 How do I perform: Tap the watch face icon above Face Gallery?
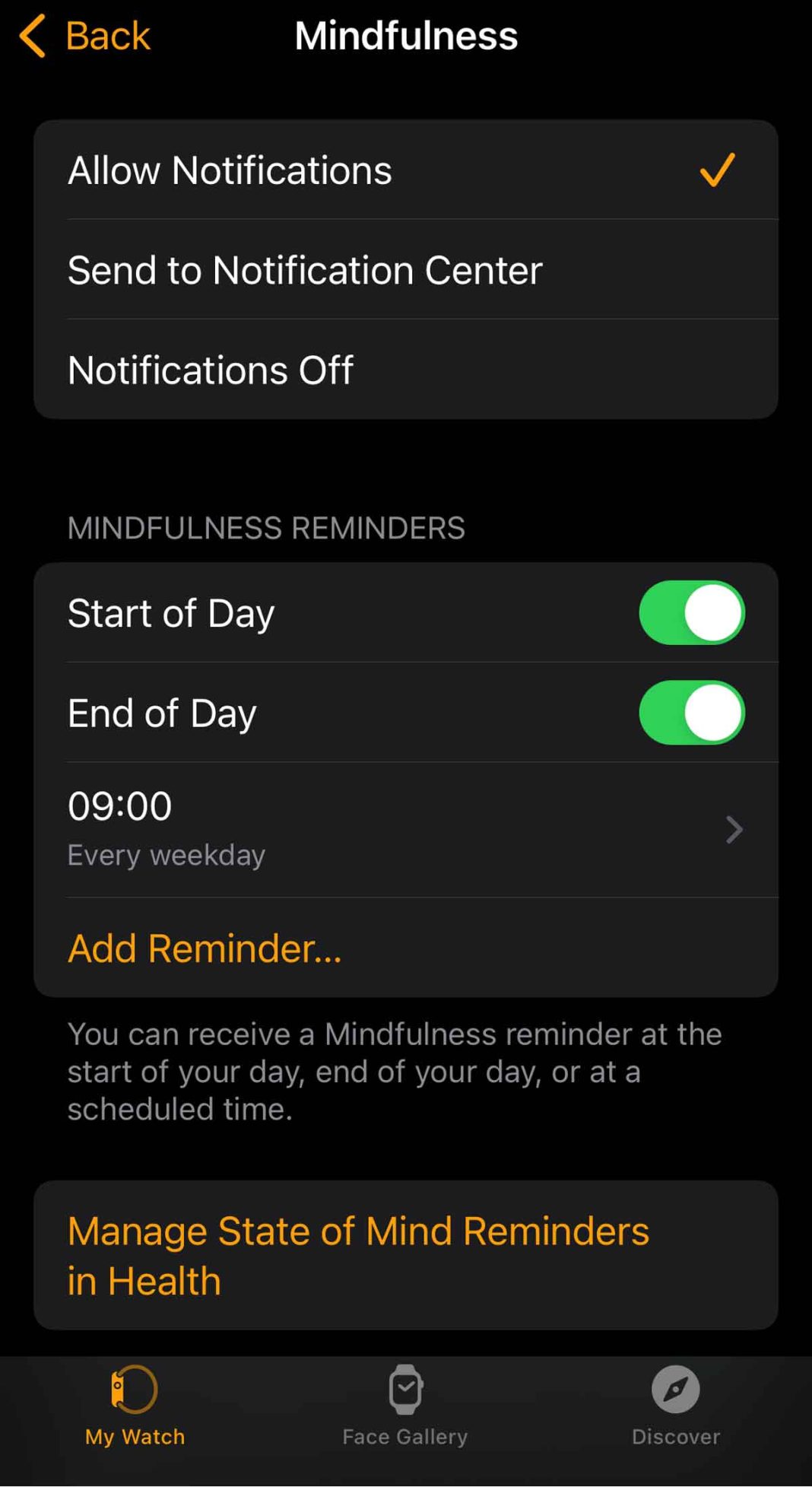click(x=405, y=1396)
